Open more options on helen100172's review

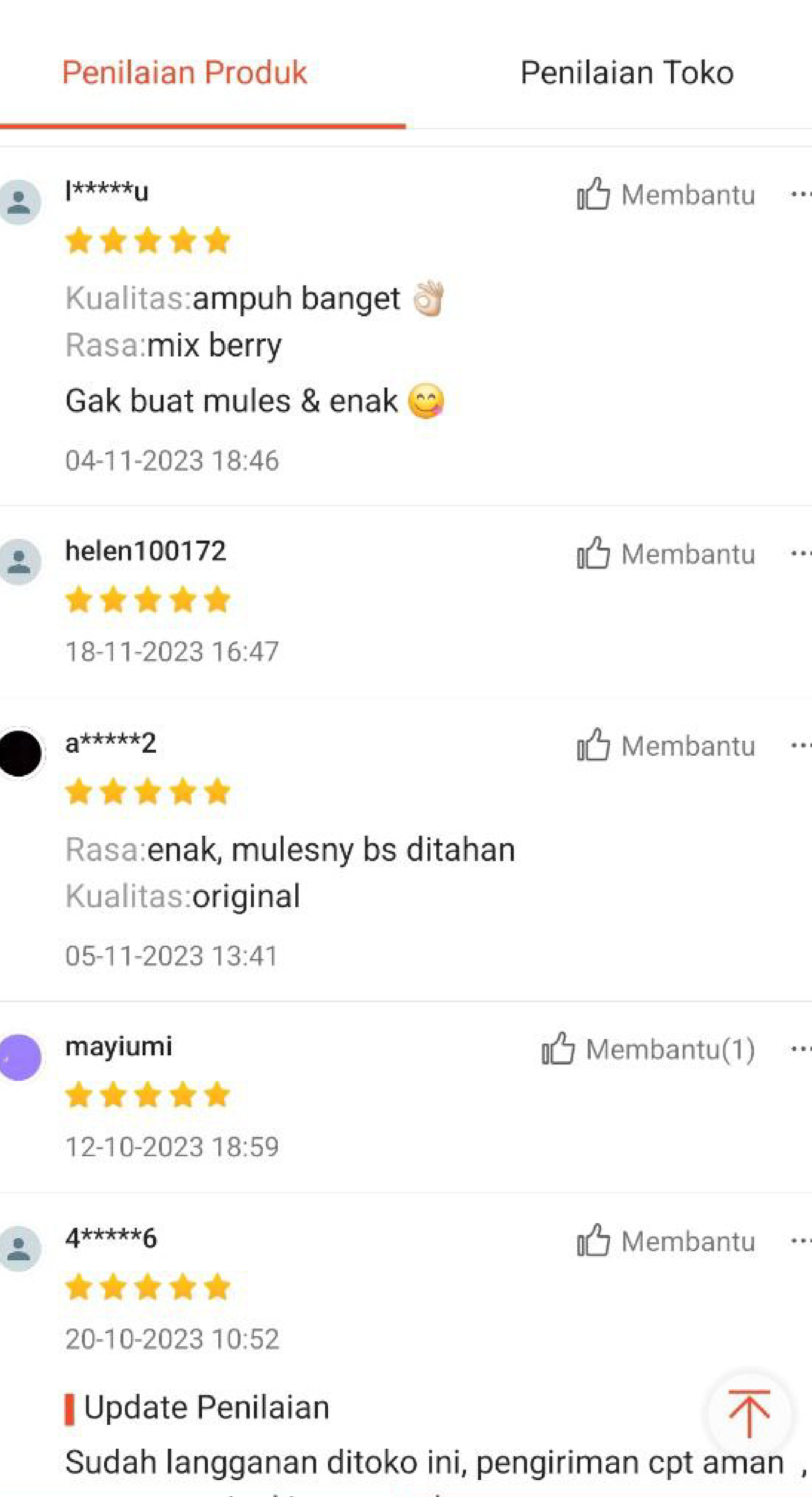tap(800, 553)
